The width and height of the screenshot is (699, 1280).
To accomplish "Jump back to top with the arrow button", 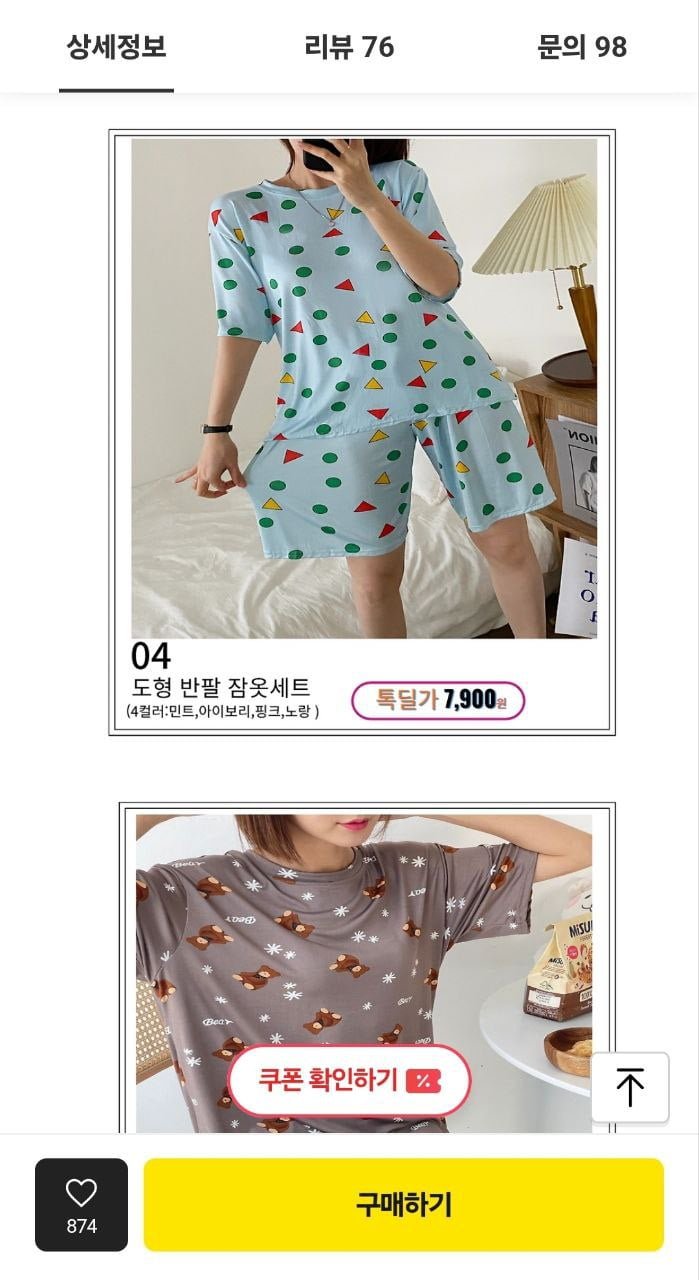I will click(629, 1087).
